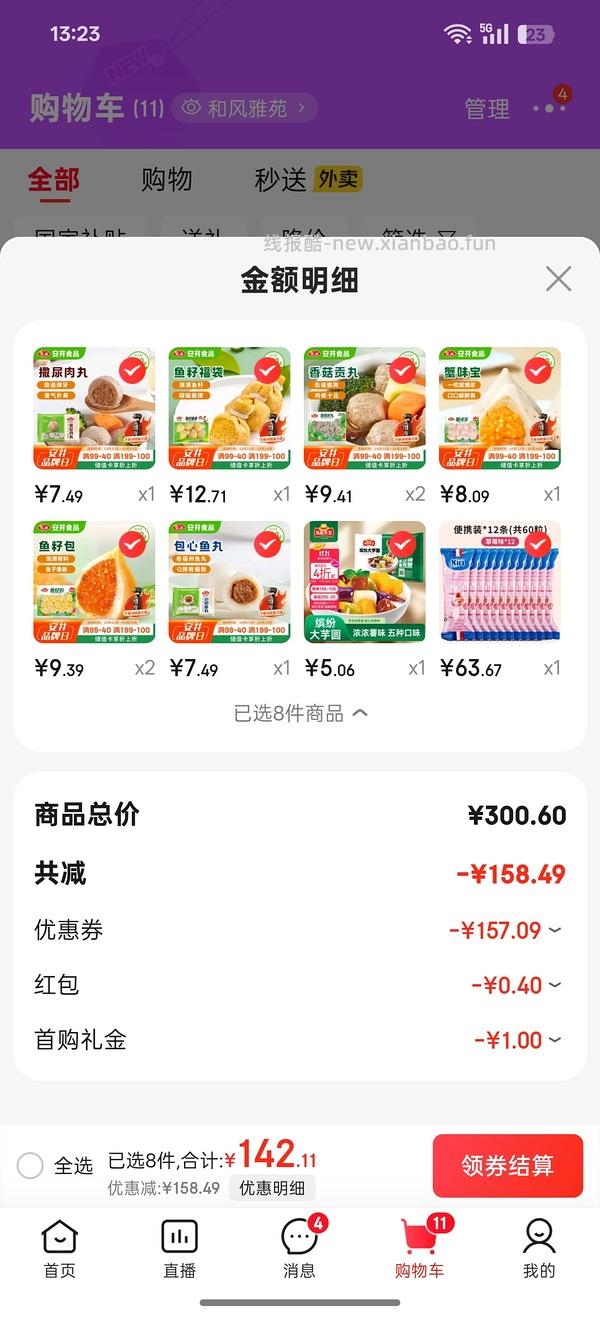Open the 蟹味宝 product tile
600x1318 pixels.
pyautogui.click(x=499, y=408)
